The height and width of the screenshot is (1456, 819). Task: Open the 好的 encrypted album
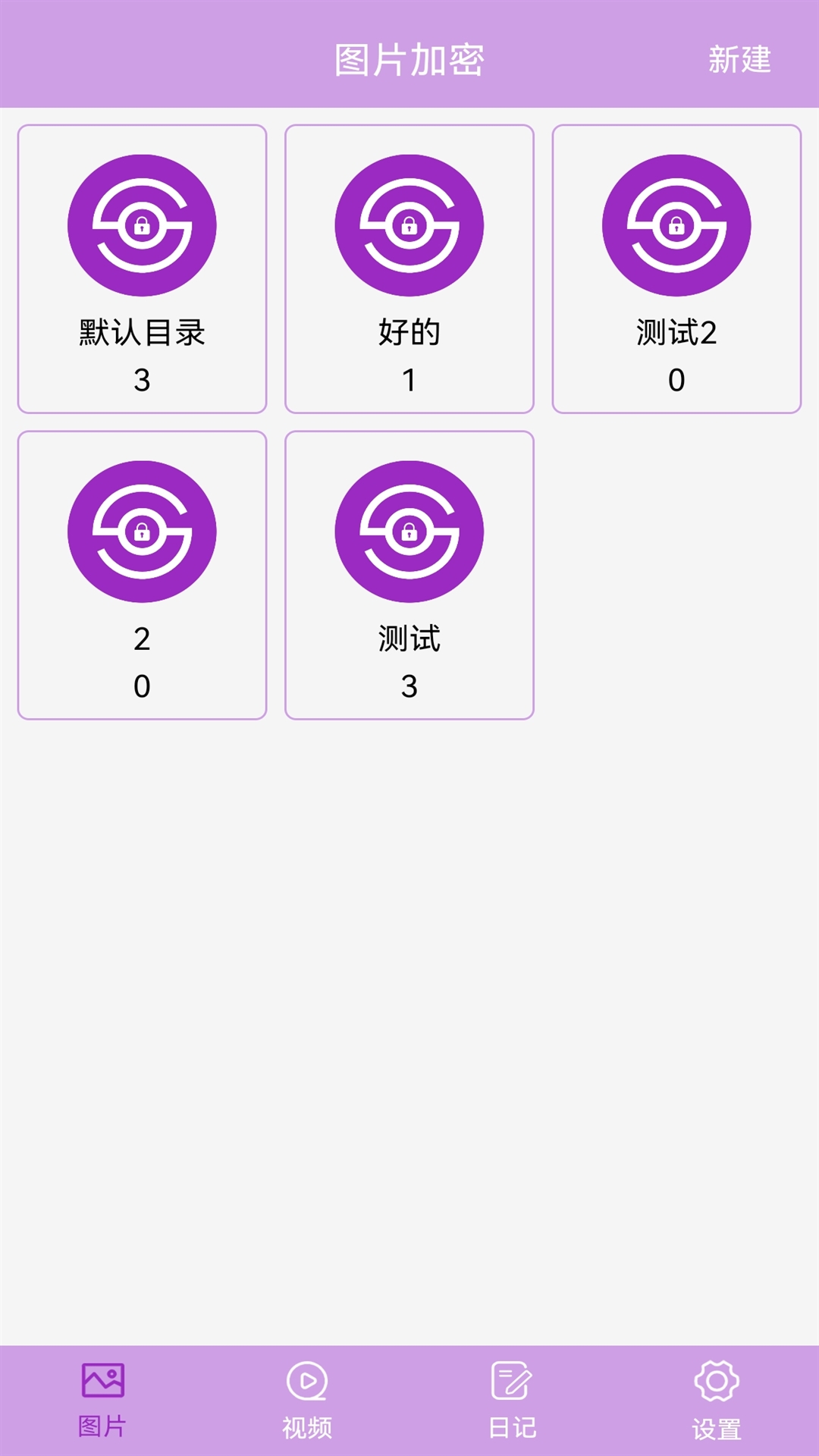click(x=410, y=265)
